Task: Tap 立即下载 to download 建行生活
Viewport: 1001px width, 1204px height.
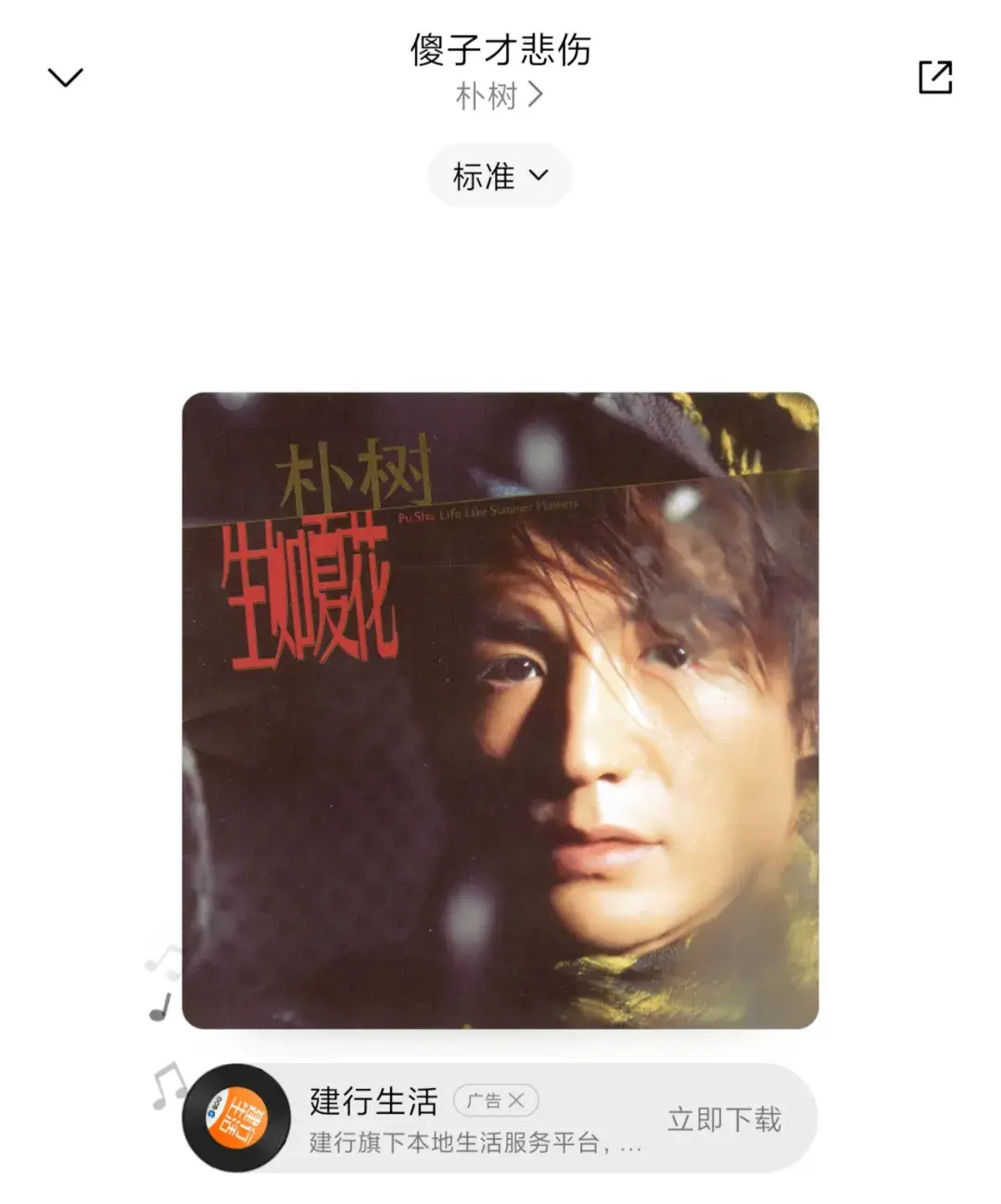Action: pyautogui.click(x=724, y=1120)
